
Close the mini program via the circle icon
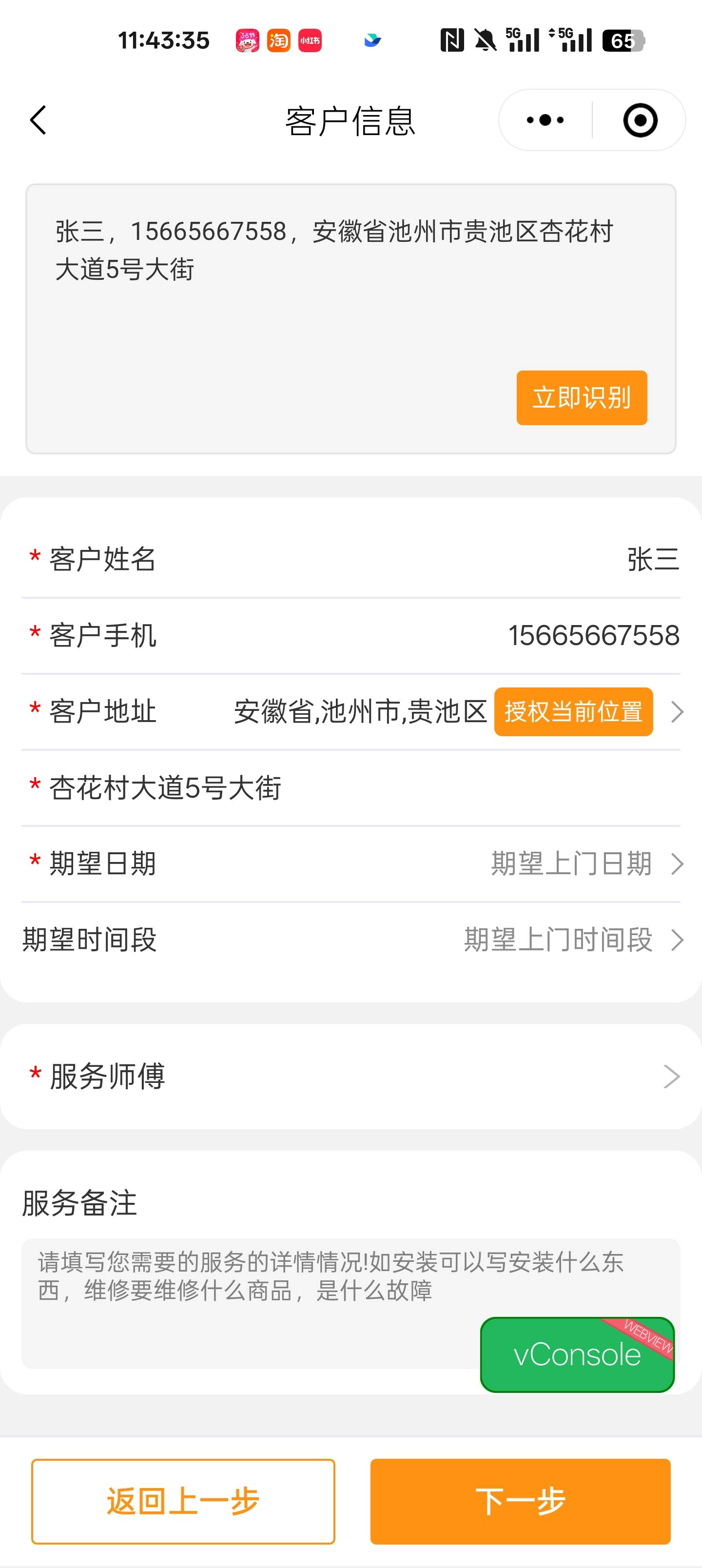coord(640,120)
